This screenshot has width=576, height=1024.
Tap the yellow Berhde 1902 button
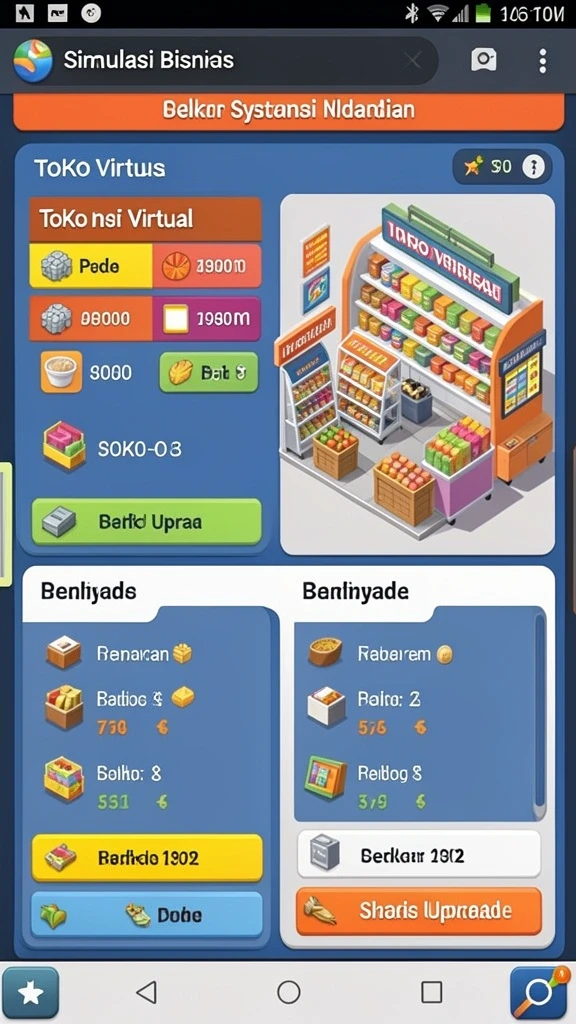147,857
